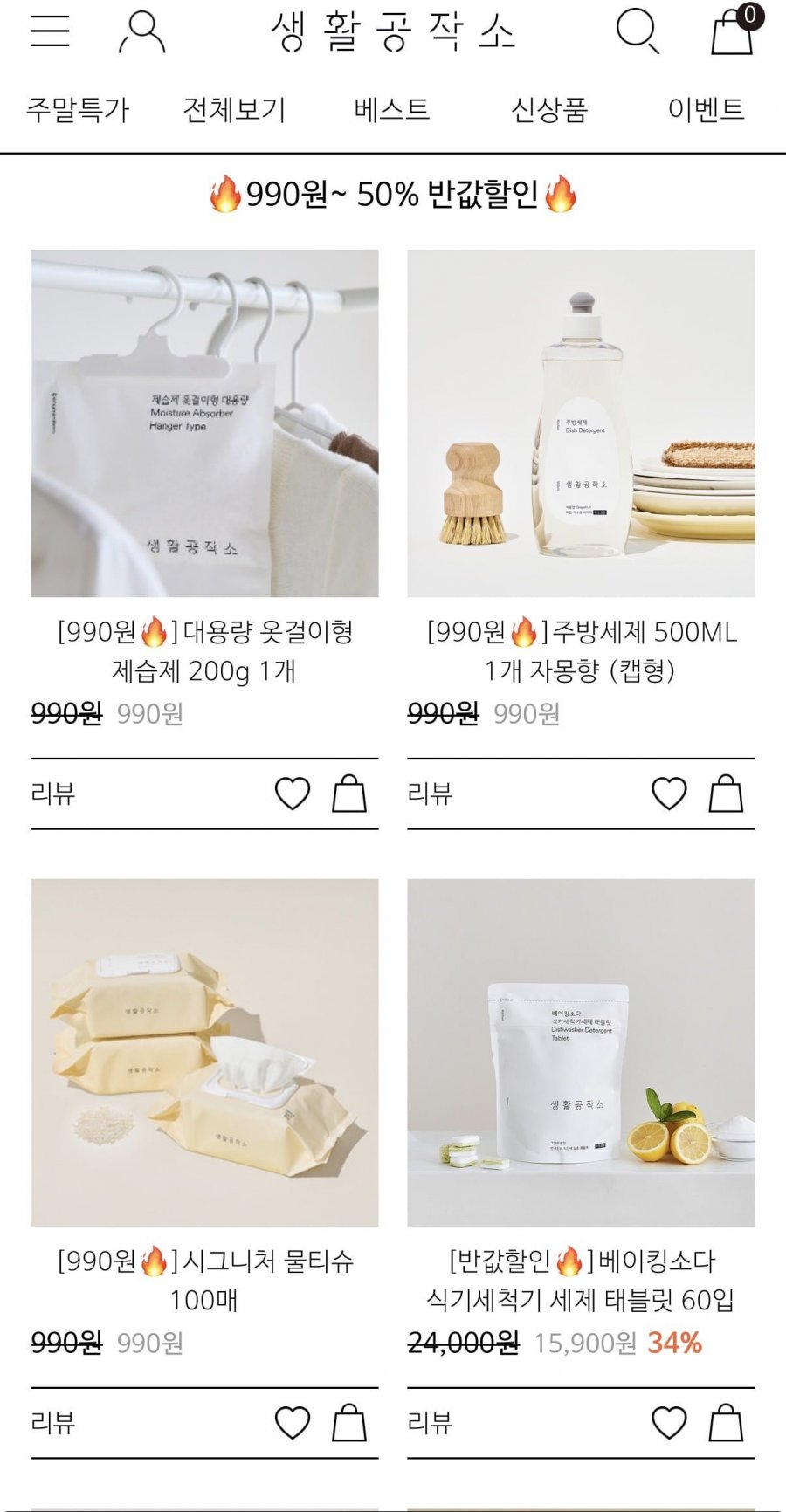The height and width of the screenshot is (1512, 786).
Task: Open the search magnifier
Action: (x=638, y=32)
